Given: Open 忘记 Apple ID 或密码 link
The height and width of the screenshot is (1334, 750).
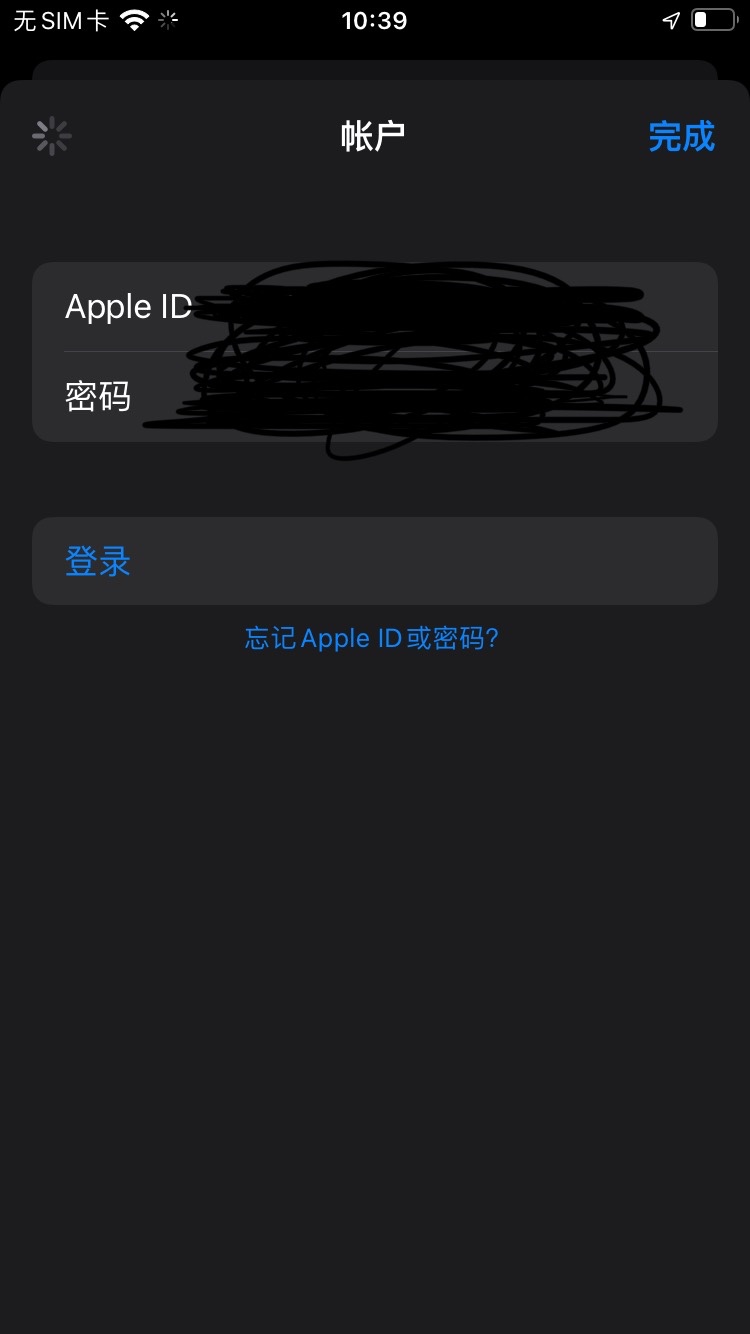Looking at the screenshot, I should (372, 638).
